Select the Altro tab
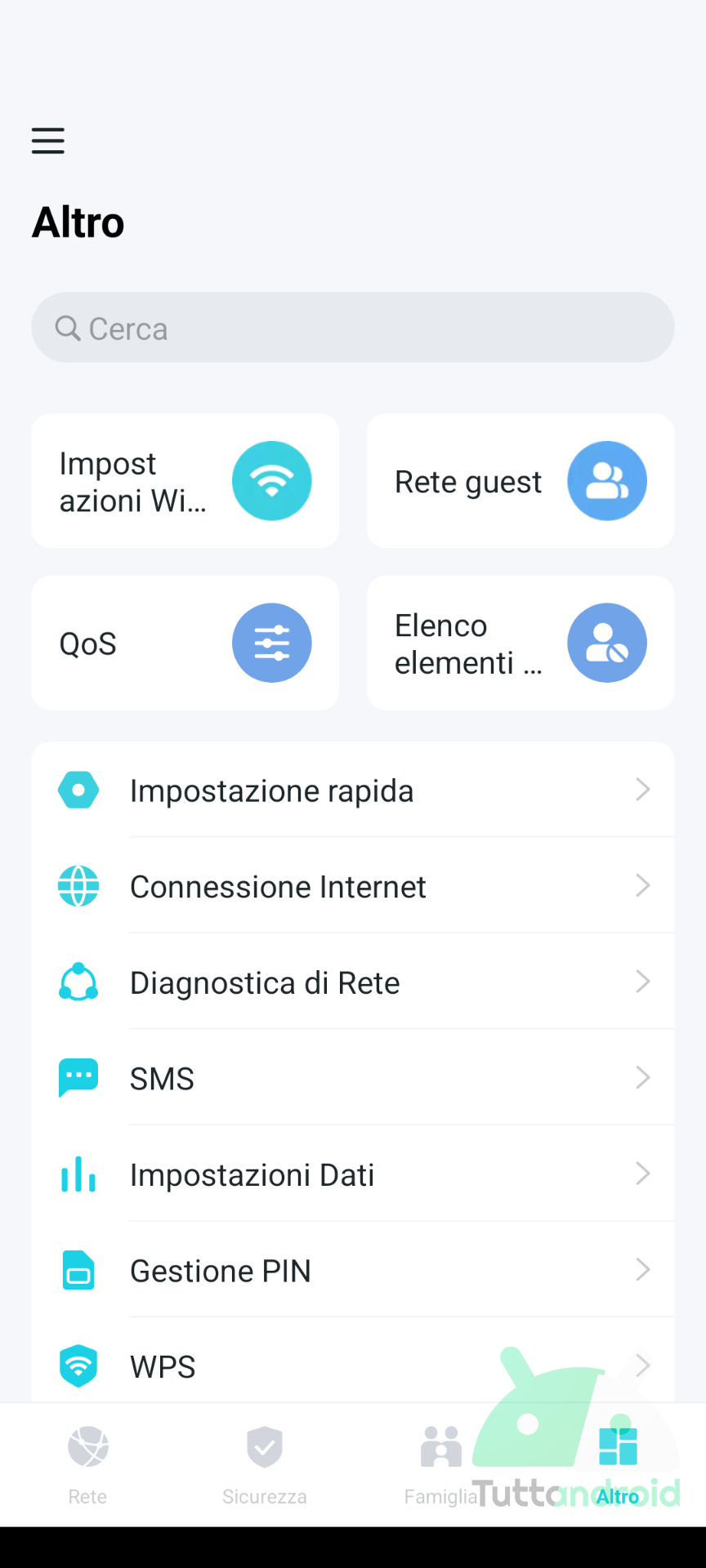706x1568 pixels. 618,1465
